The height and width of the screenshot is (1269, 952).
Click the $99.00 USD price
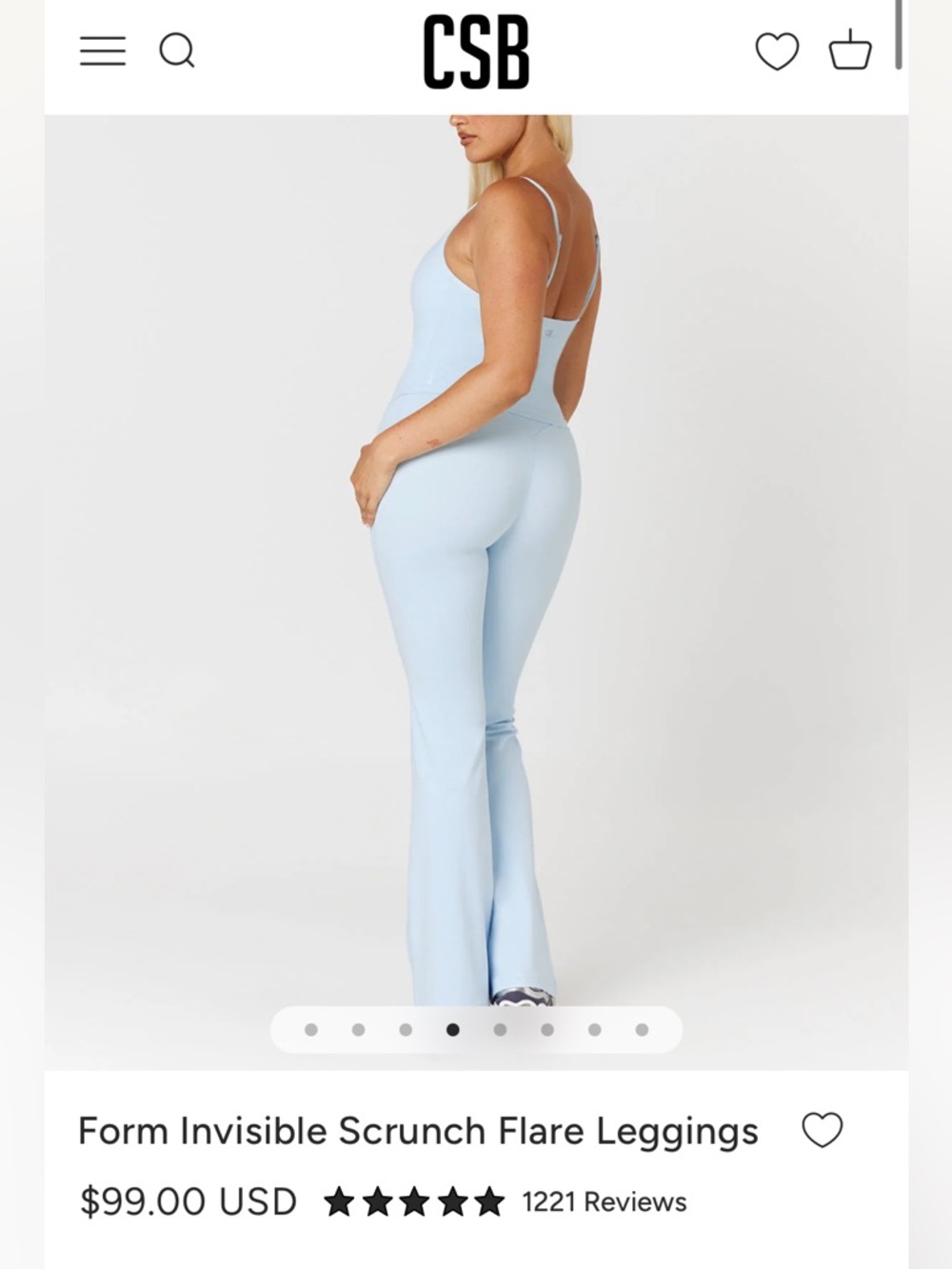click(x=186, y=1201)
